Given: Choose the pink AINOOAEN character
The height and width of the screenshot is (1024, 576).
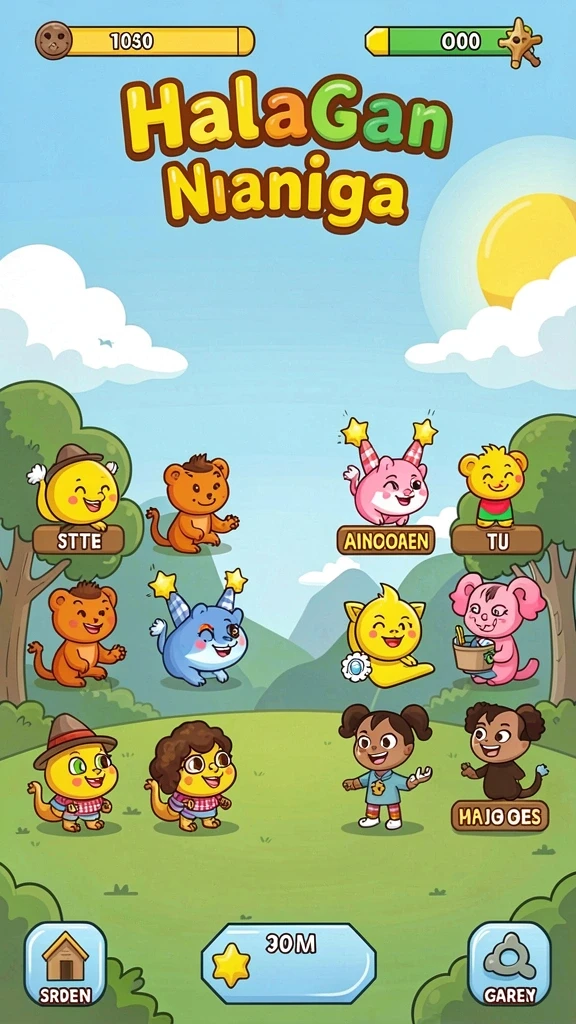Looking at the screenshot, I should pyautogui.click(x=387, y=486).
